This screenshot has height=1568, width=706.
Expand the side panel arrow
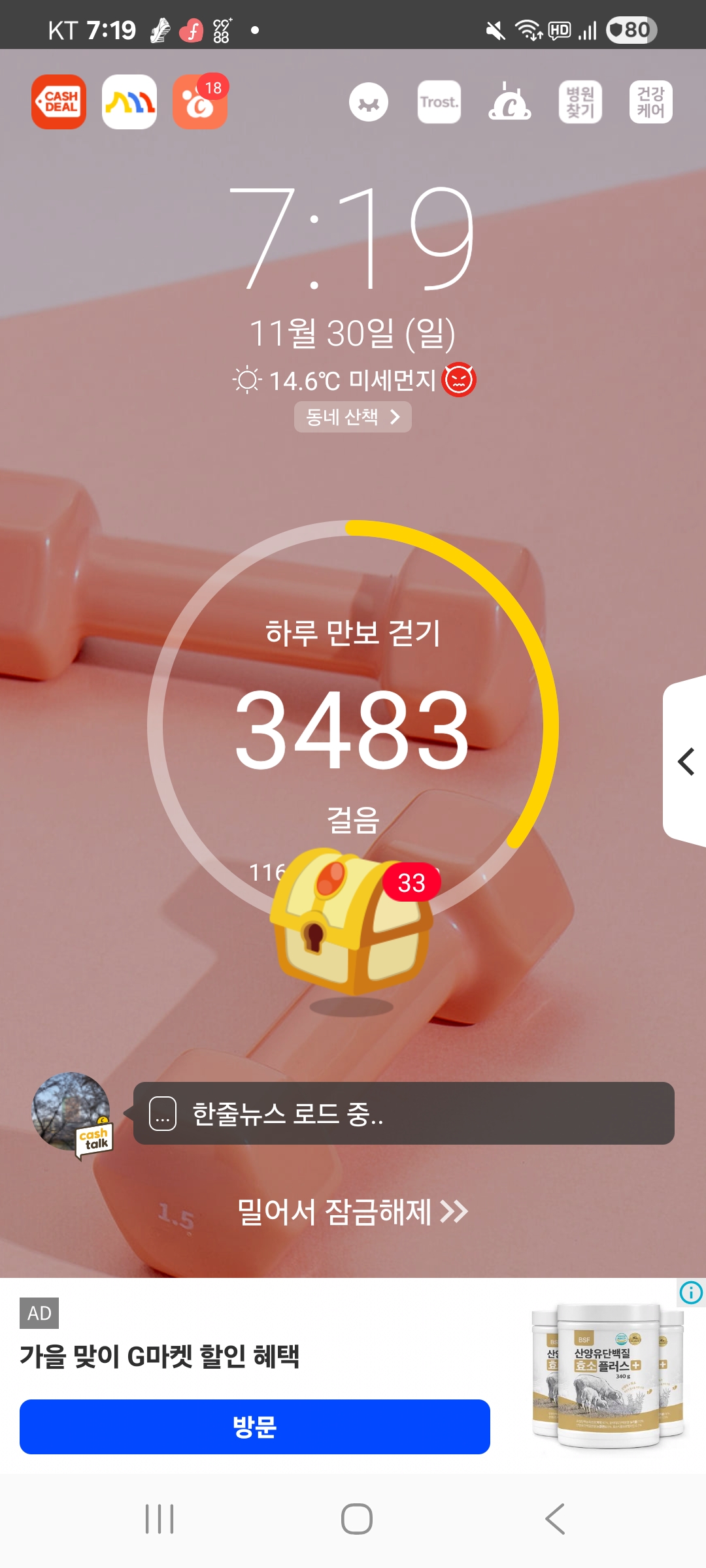tap(685, 762)
